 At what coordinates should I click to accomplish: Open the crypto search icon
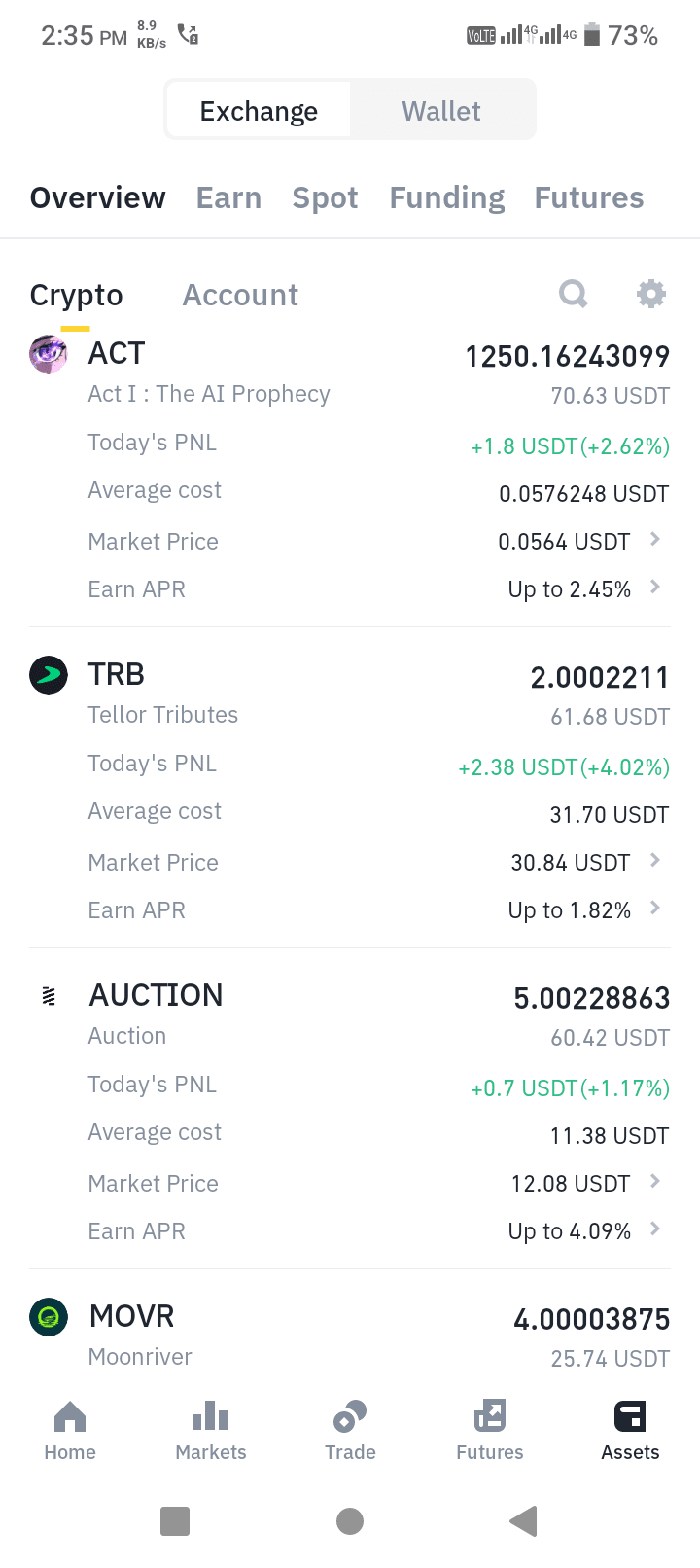click(x=574, y=294)
